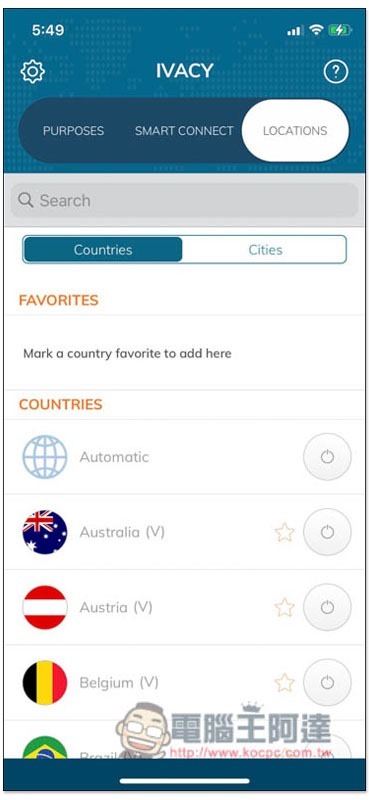
Task: Open the settings gear icon
Action: pyautogui.click(x=33, y=71)
